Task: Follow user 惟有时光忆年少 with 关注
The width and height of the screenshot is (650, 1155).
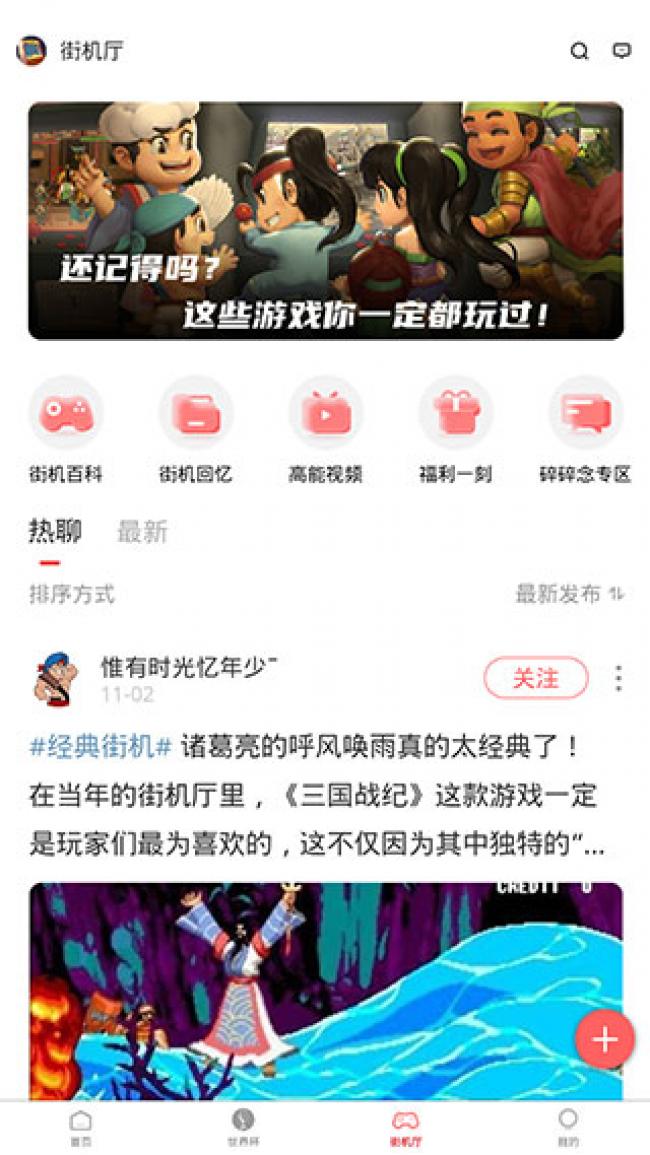Action: [x=535, y=678]
